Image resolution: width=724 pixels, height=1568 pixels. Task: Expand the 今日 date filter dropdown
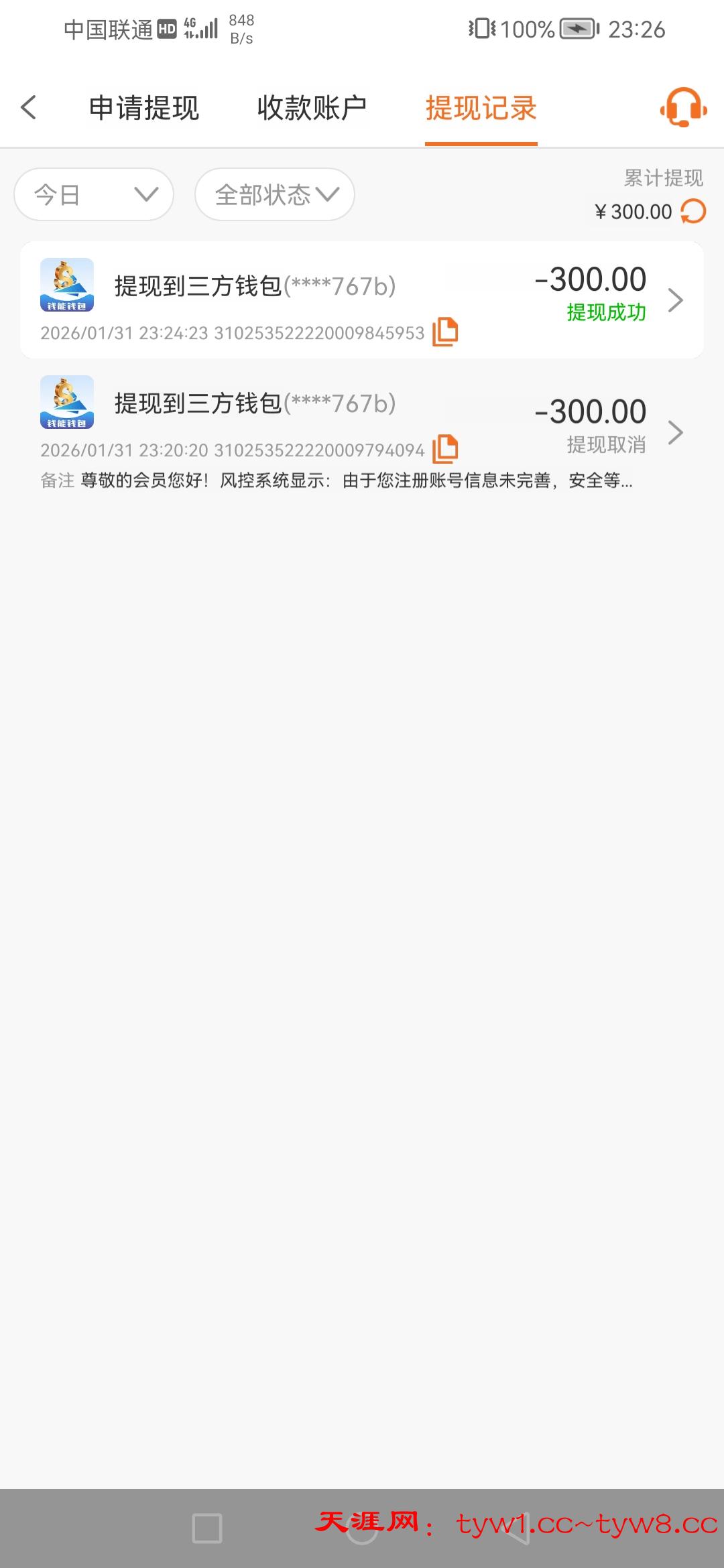click(94, 194)
